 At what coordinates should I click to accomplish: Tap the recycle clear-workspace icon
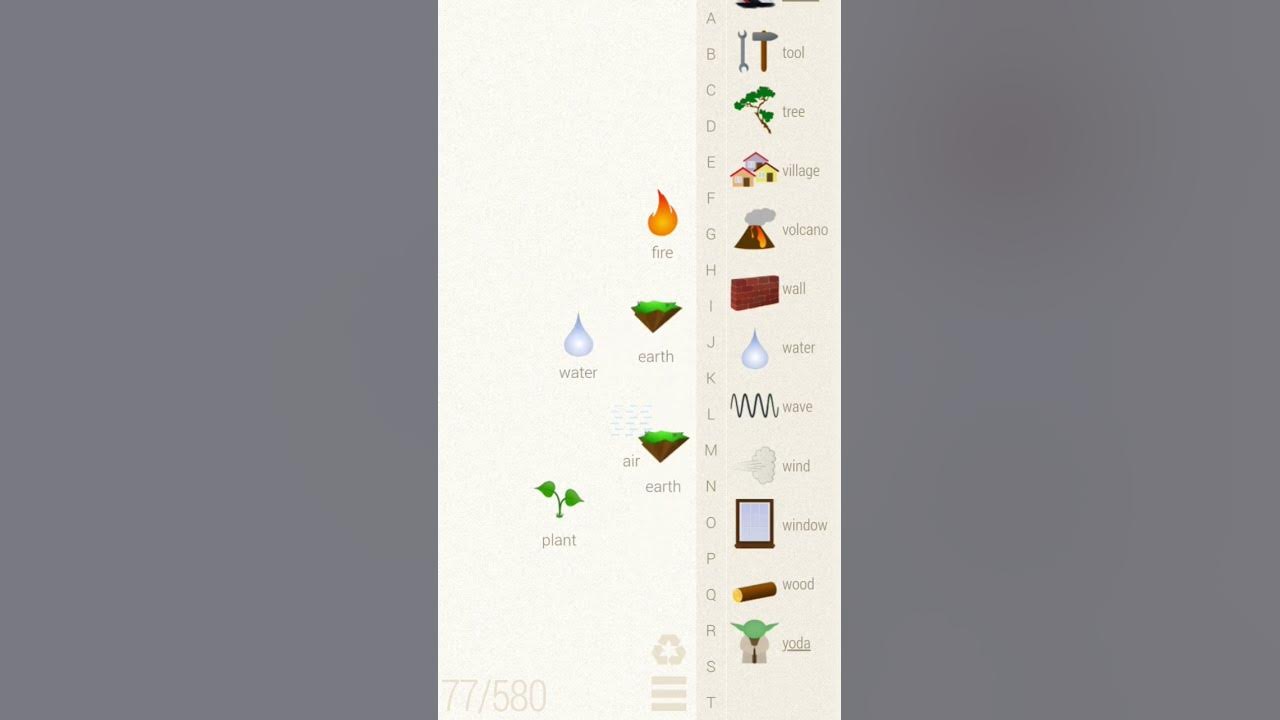668,651
